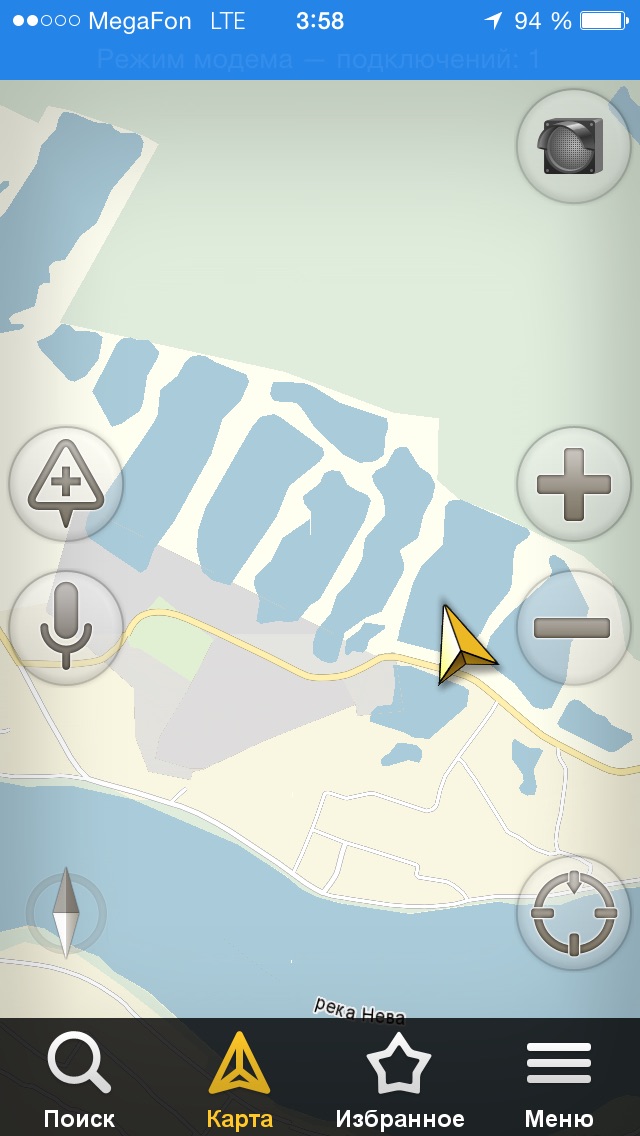
Task: Open the Меню tab
Action: pos(559,1080)
